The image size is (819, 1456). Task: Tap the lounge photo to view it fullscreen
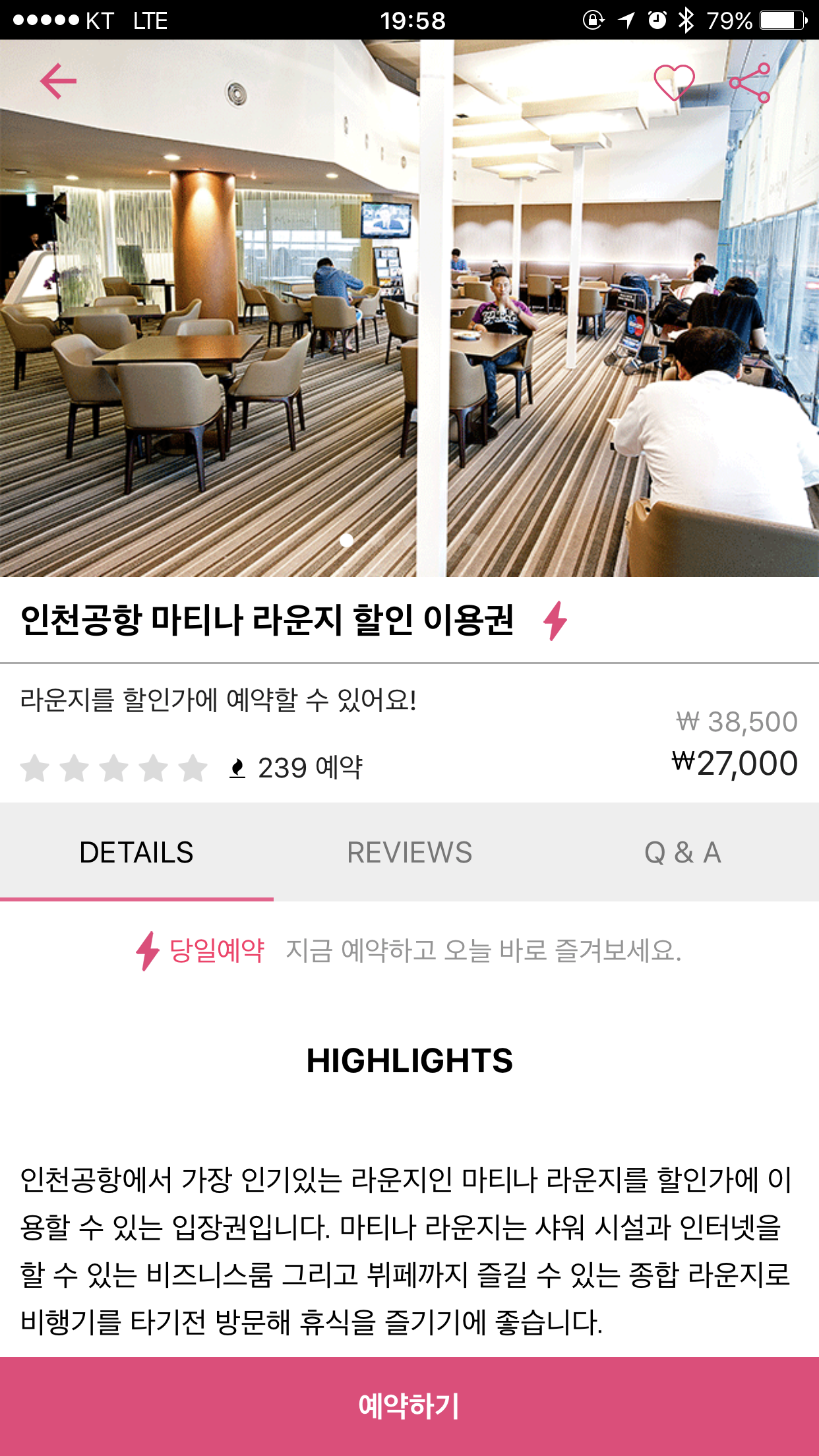click(x=409, y=310)
